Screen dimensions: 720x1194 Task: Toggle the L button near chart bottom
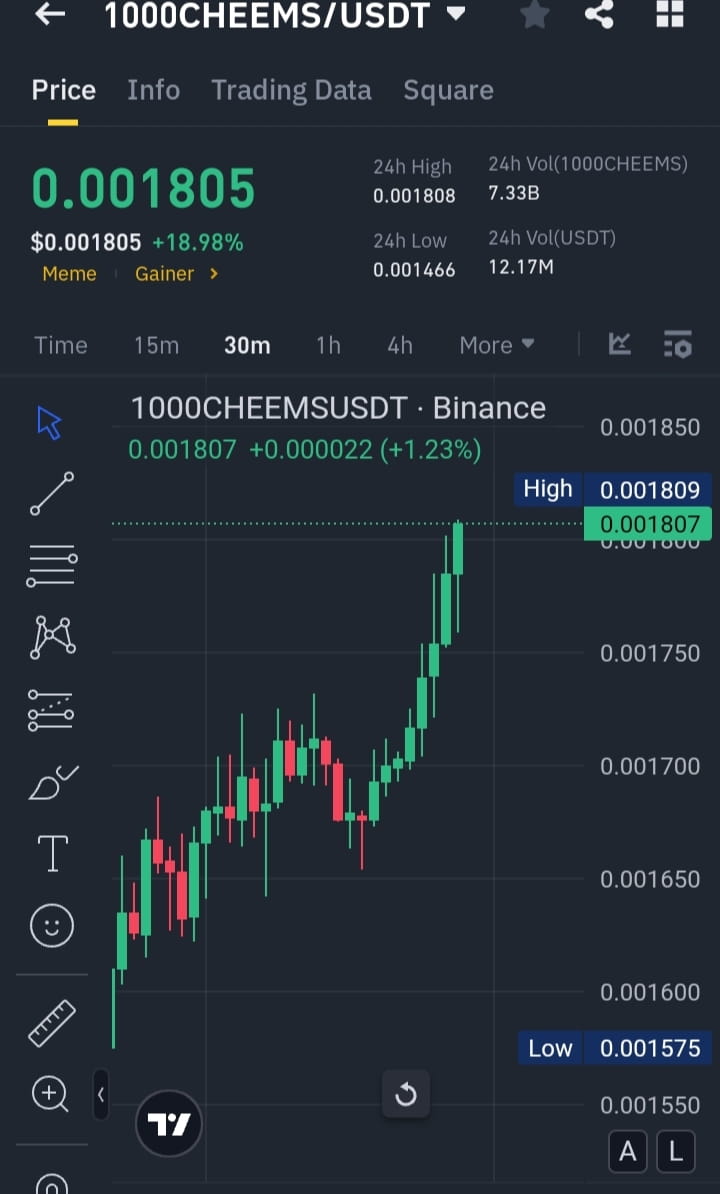(x=676, y=1151)
